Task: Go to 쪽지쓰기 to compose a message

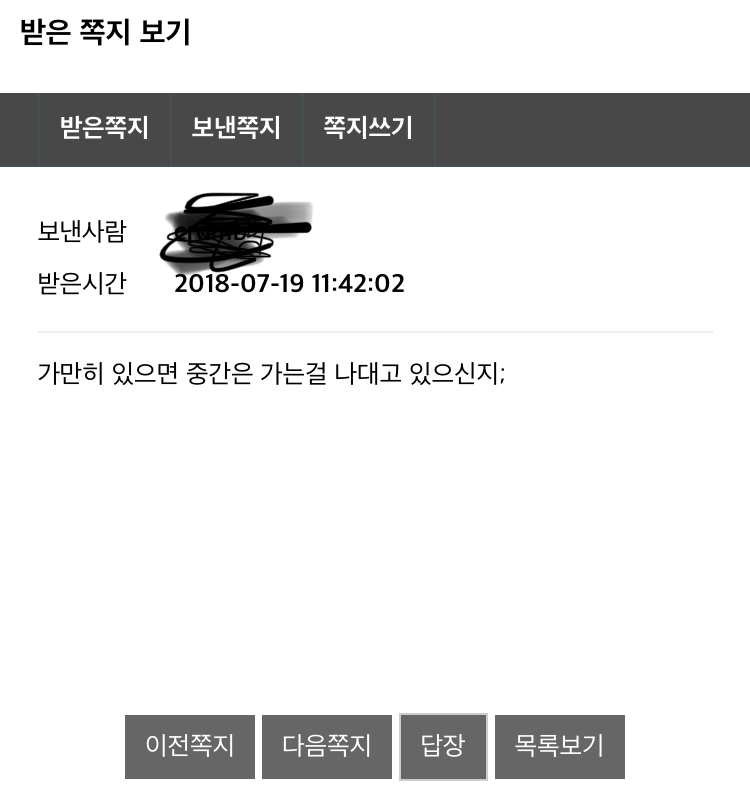Action: [x=368, y=129]
